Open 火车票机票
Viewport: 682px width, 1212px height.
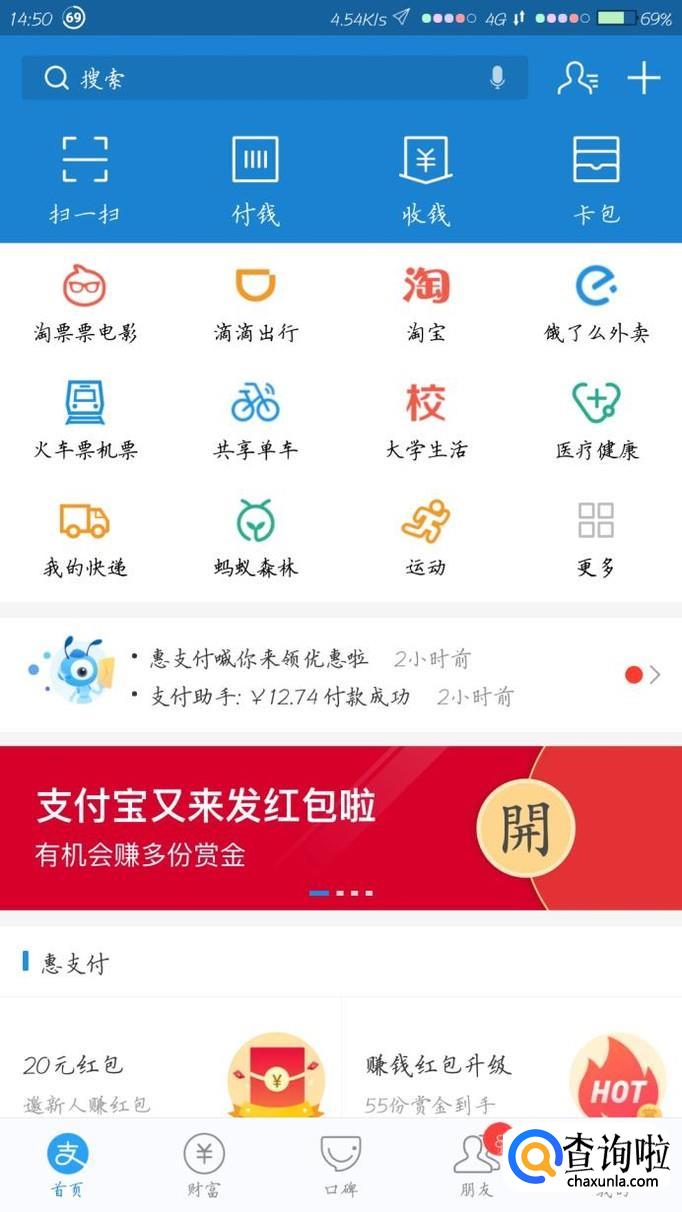[x=85, y=420]
